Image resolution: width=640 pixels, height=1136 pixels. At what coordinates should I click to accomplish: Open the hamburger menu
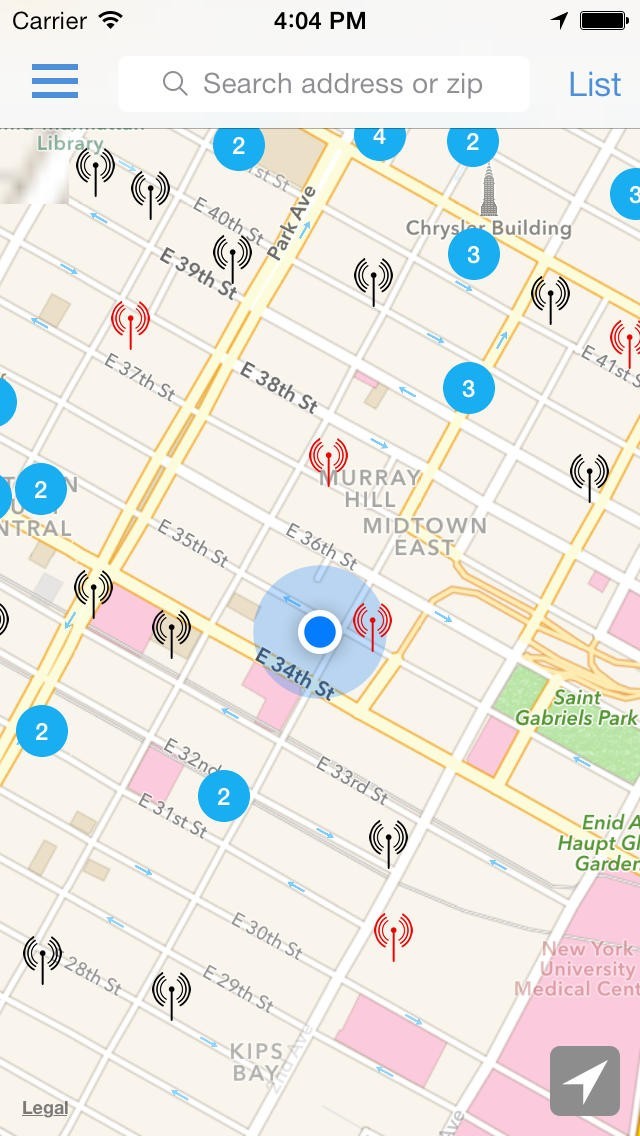[55, 81]
